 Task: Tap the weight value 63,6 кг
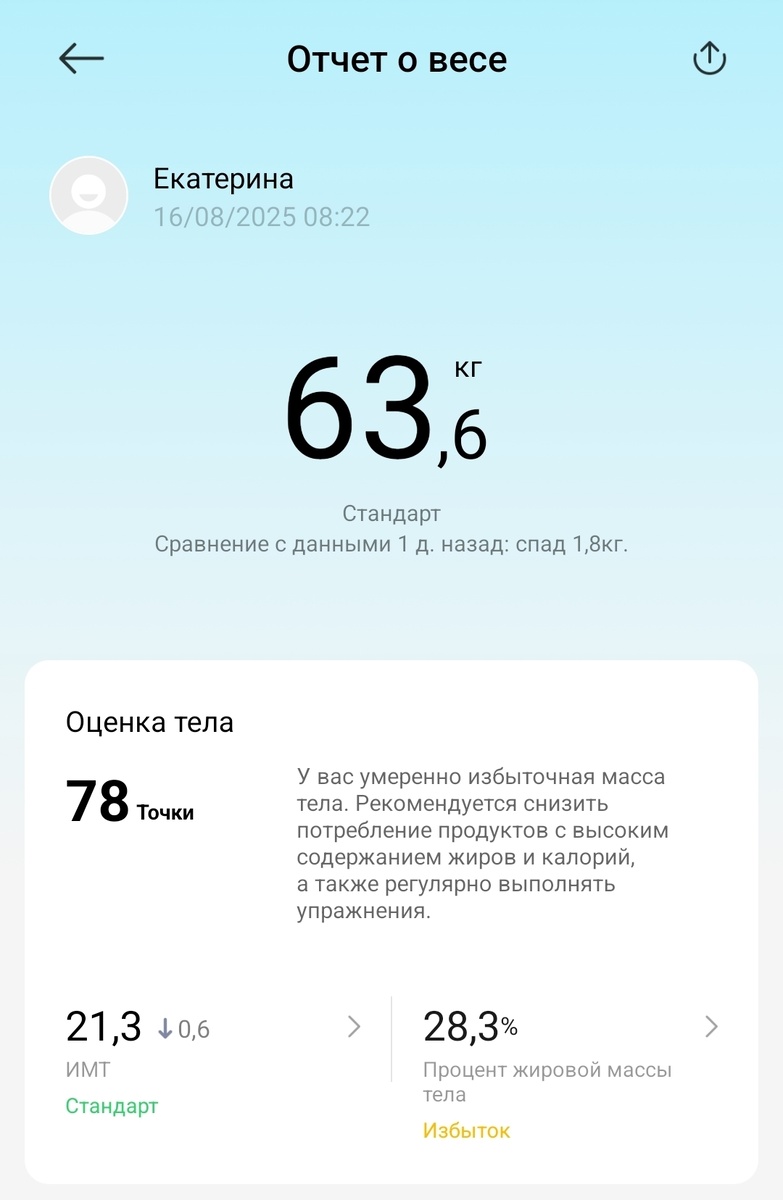click(x=390, y=410)
